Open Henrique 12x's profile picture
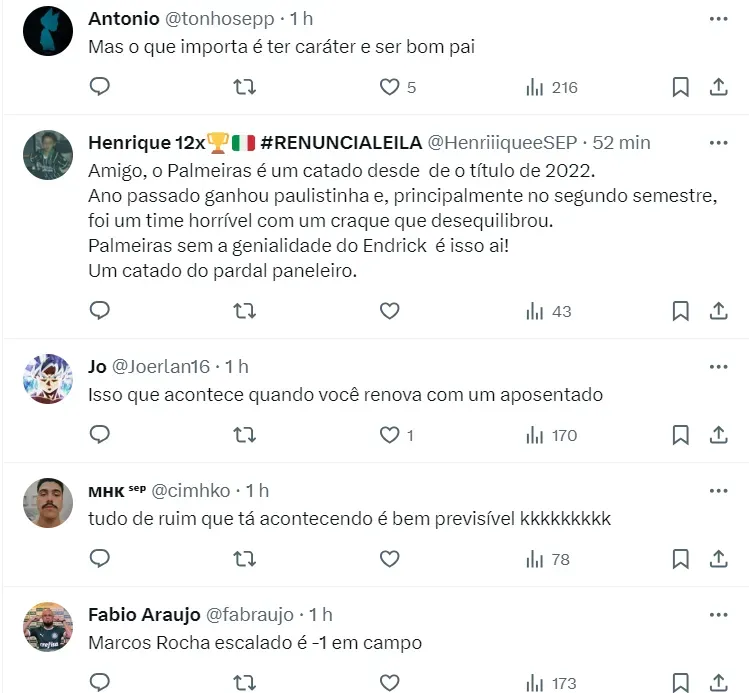 48,155
